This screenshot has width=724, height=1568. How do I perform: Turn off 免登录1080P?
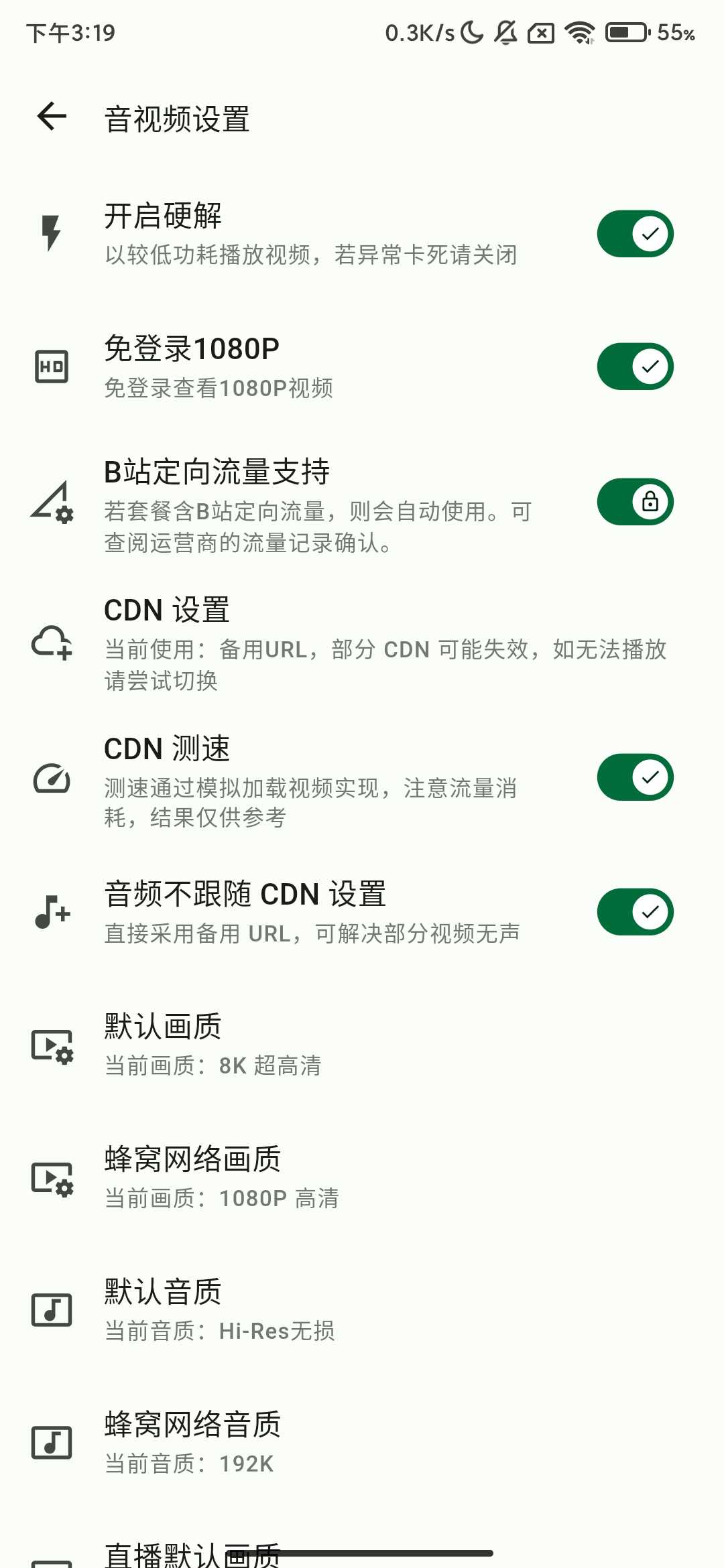[634, 367]
